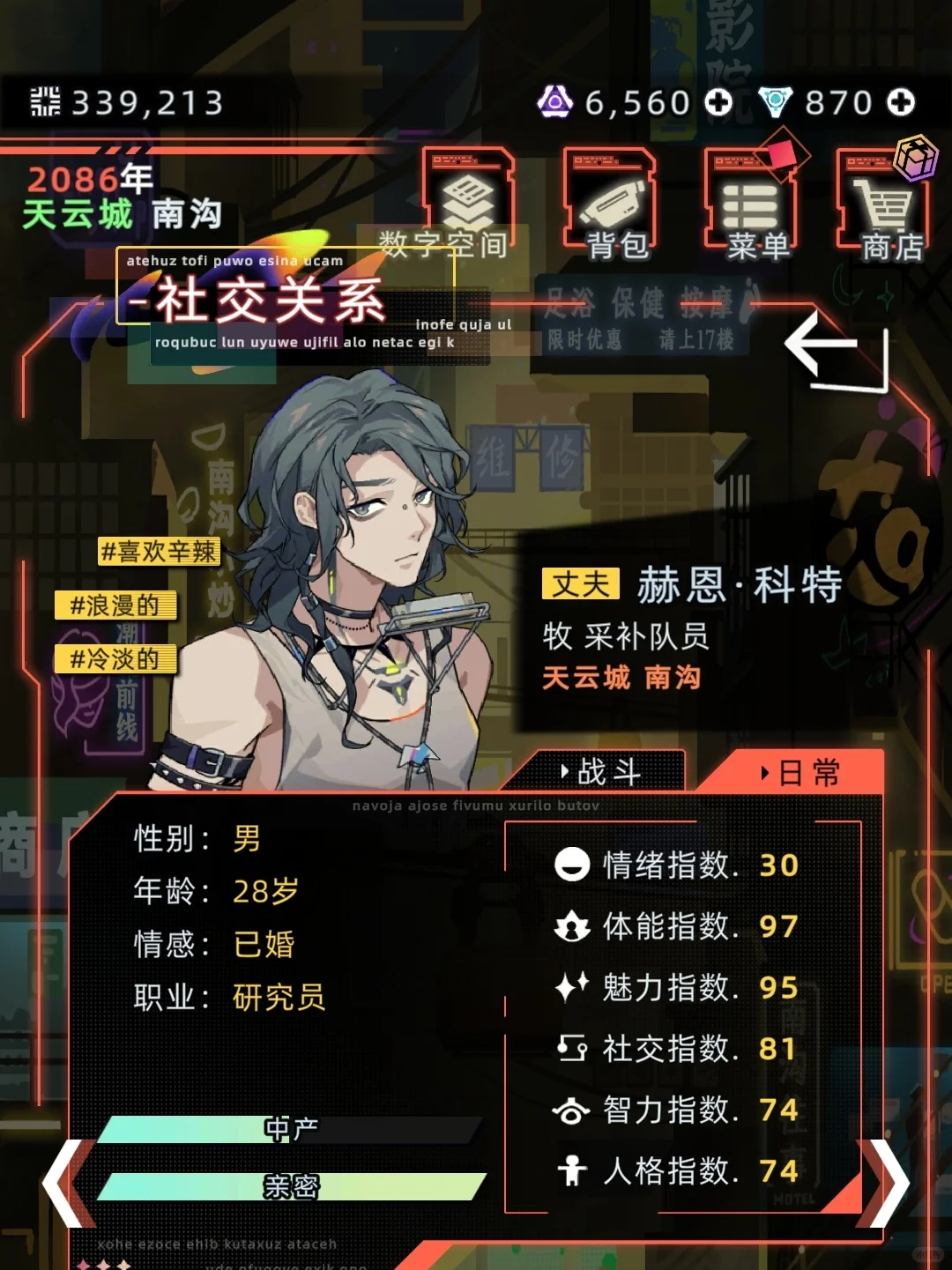Open the 数字空间 digital space
Screen dimensions: 952x1270
(468, 204)
